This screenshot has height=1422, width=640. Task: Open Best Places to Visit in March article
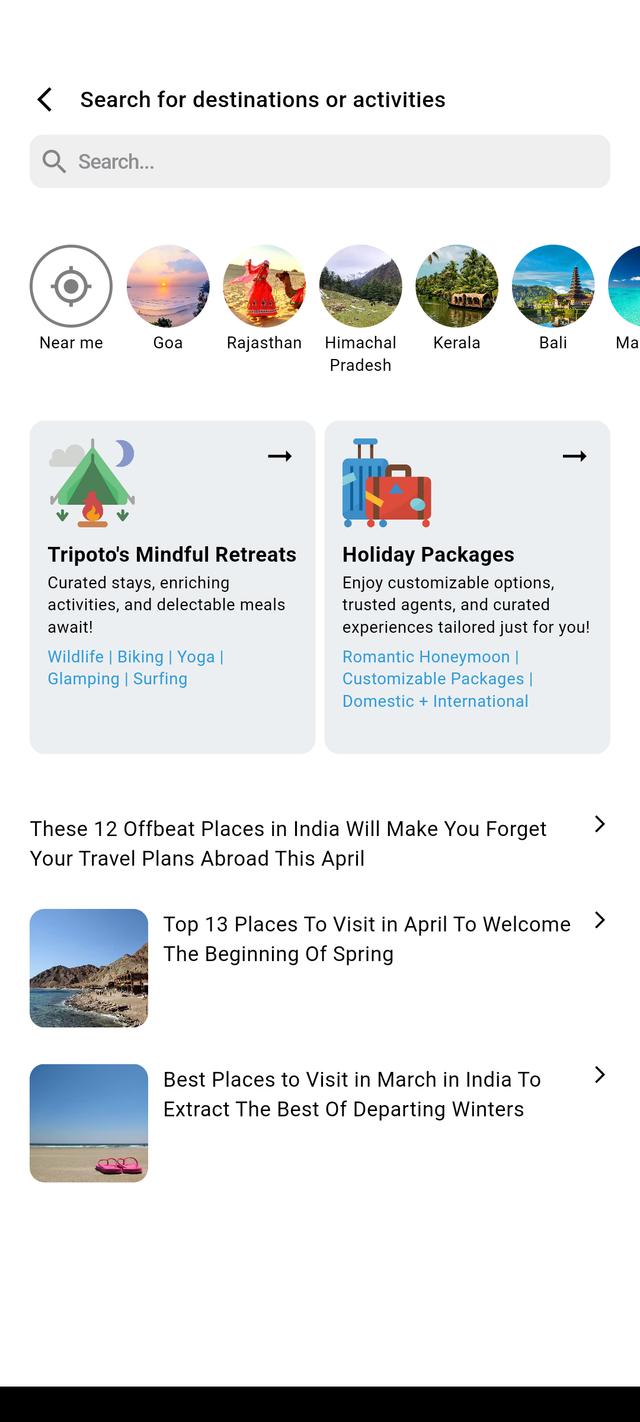[352, 1094]
